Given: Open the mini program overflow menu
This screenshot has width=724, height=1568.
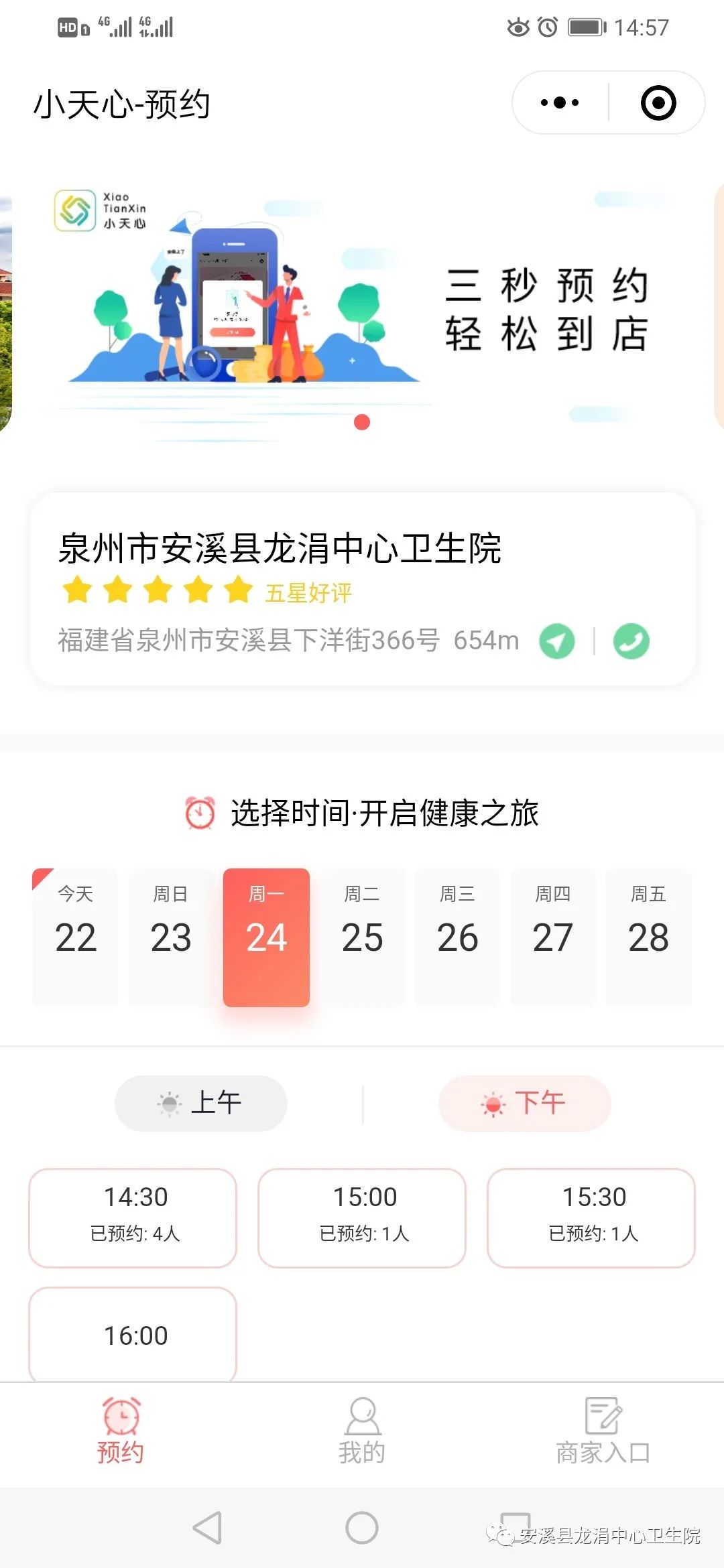Looking at the screenshot, I should tap(560, 103).
